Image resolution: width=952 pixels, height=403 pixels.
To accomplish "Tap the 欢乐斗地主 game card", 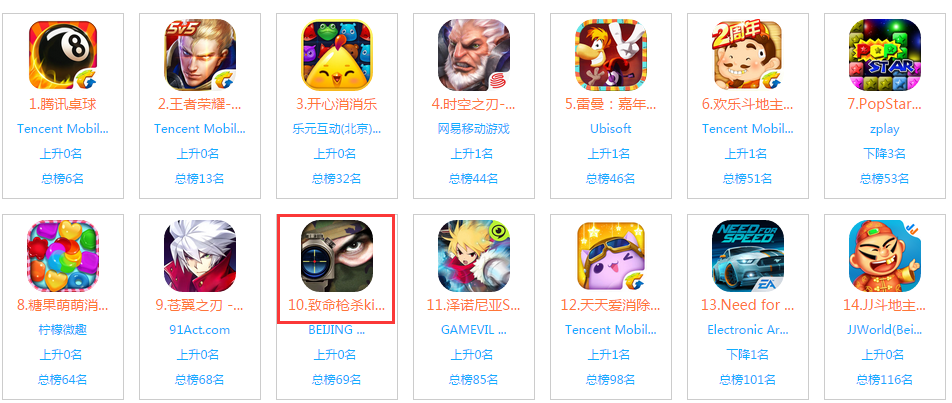I will [747, 55].
